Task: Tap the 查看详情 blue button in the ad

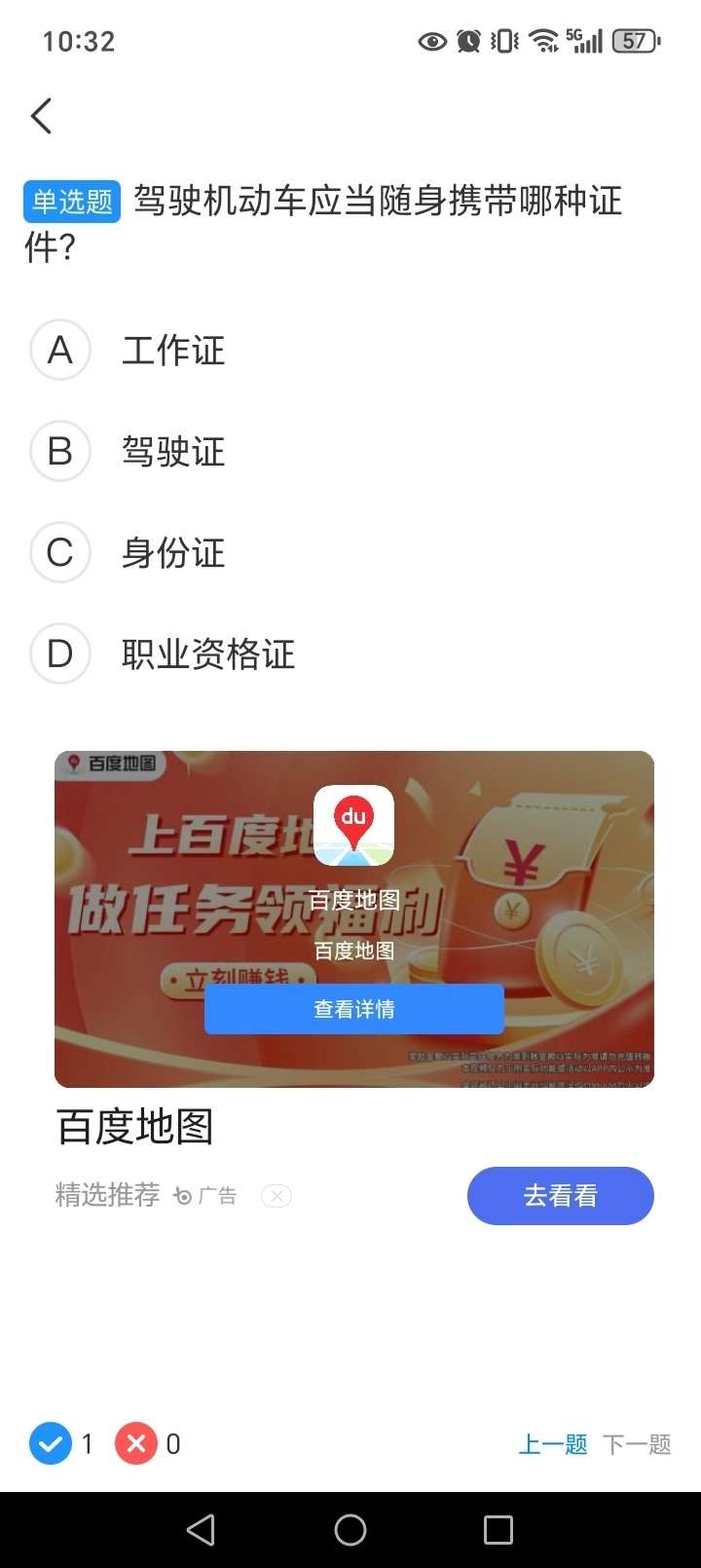Action: click(353, 1008)
